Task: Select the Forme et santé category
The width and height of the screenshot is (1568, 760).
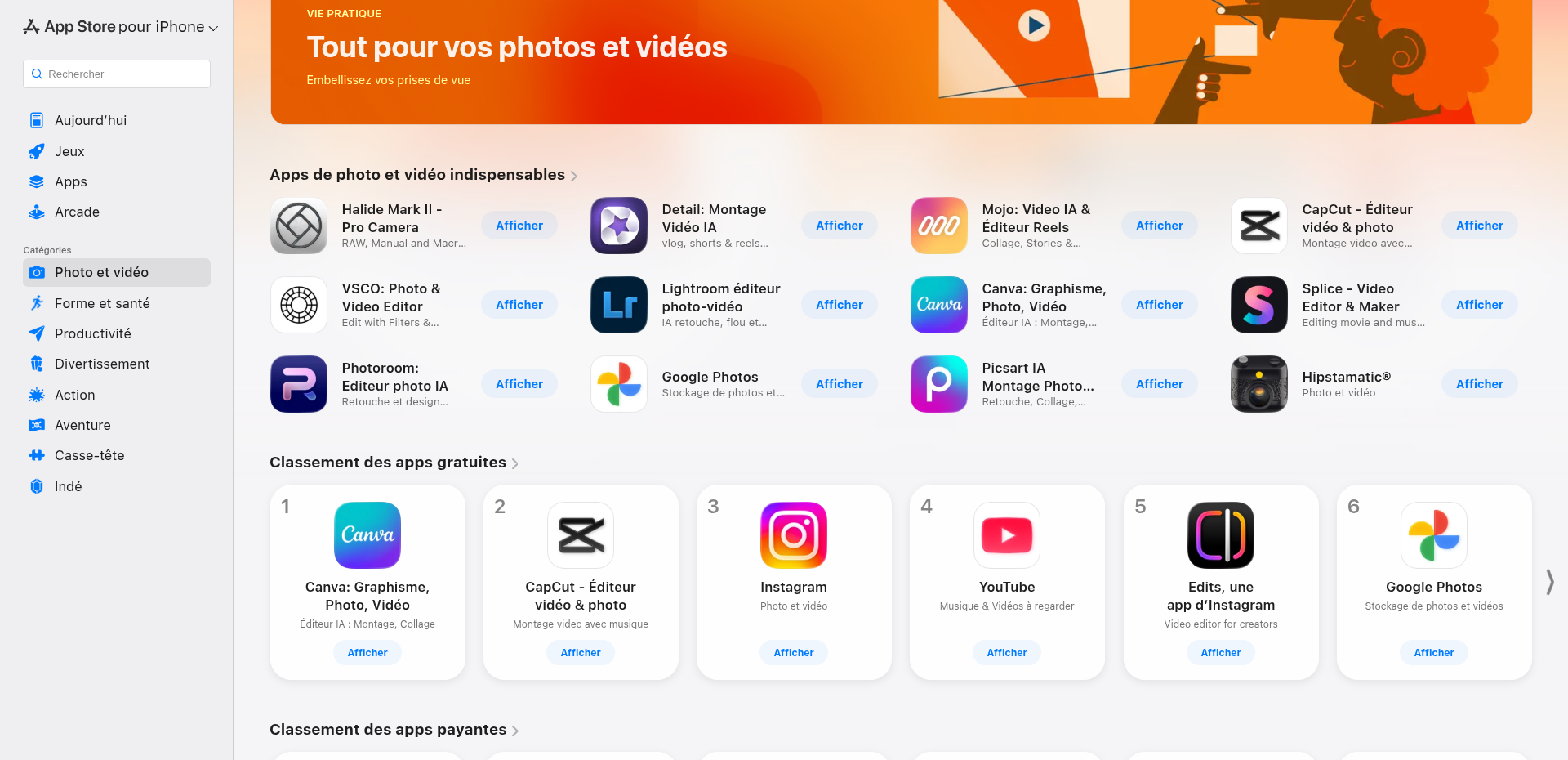Action: [102, 303]
